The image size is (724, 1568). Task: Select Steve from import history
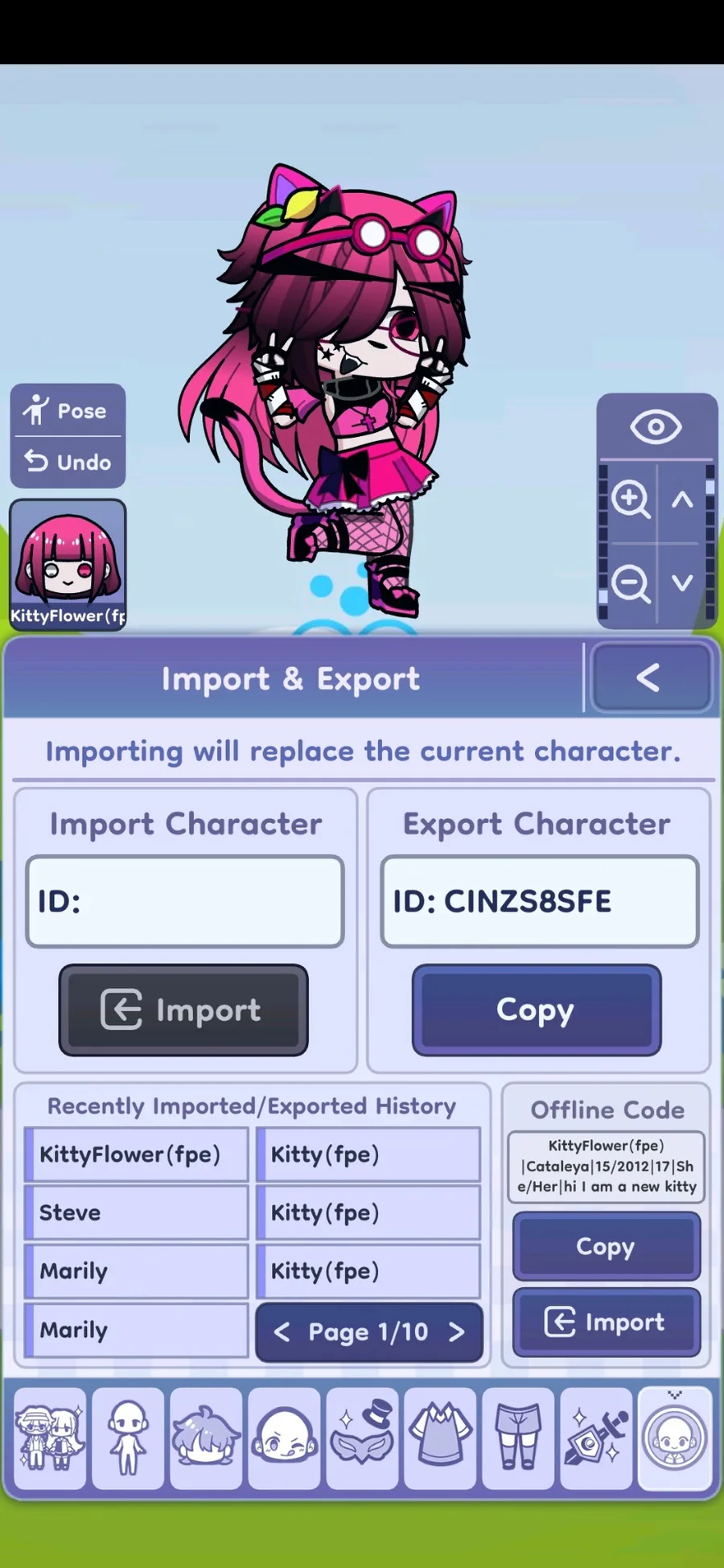pos(136,1212)
